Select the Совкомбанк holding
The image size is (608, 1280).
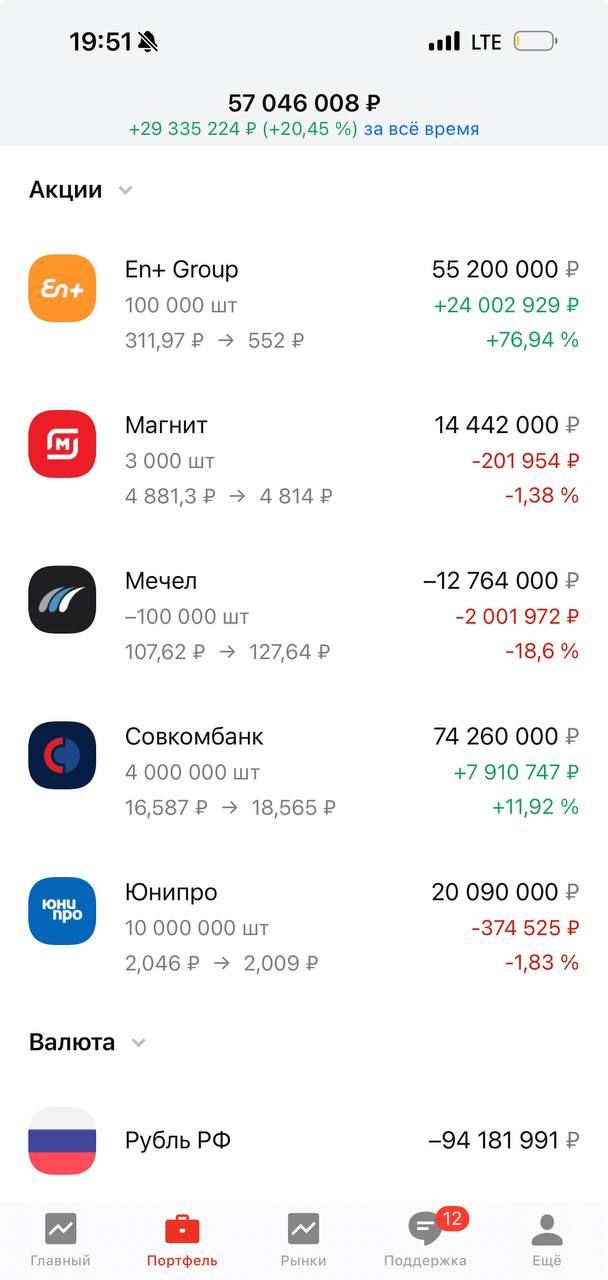[304, 771]
